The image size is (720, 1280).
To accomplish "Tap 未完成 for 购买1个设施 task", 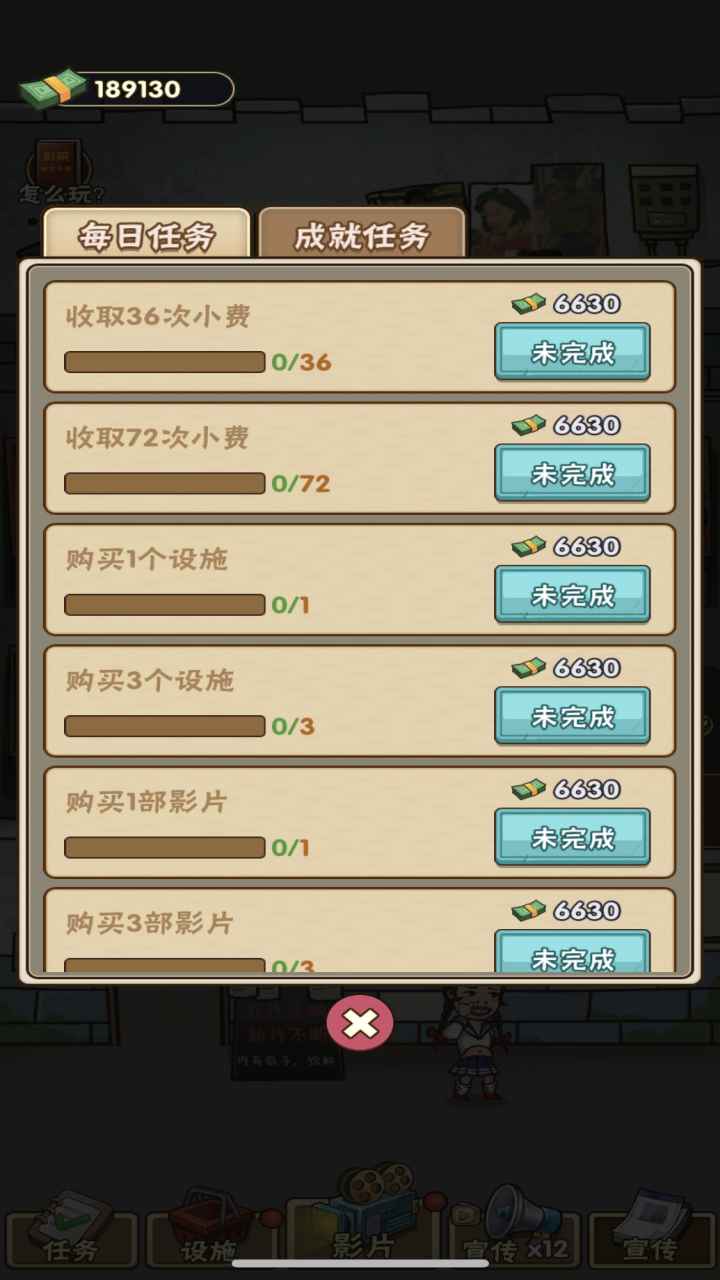I will [572, 595].
